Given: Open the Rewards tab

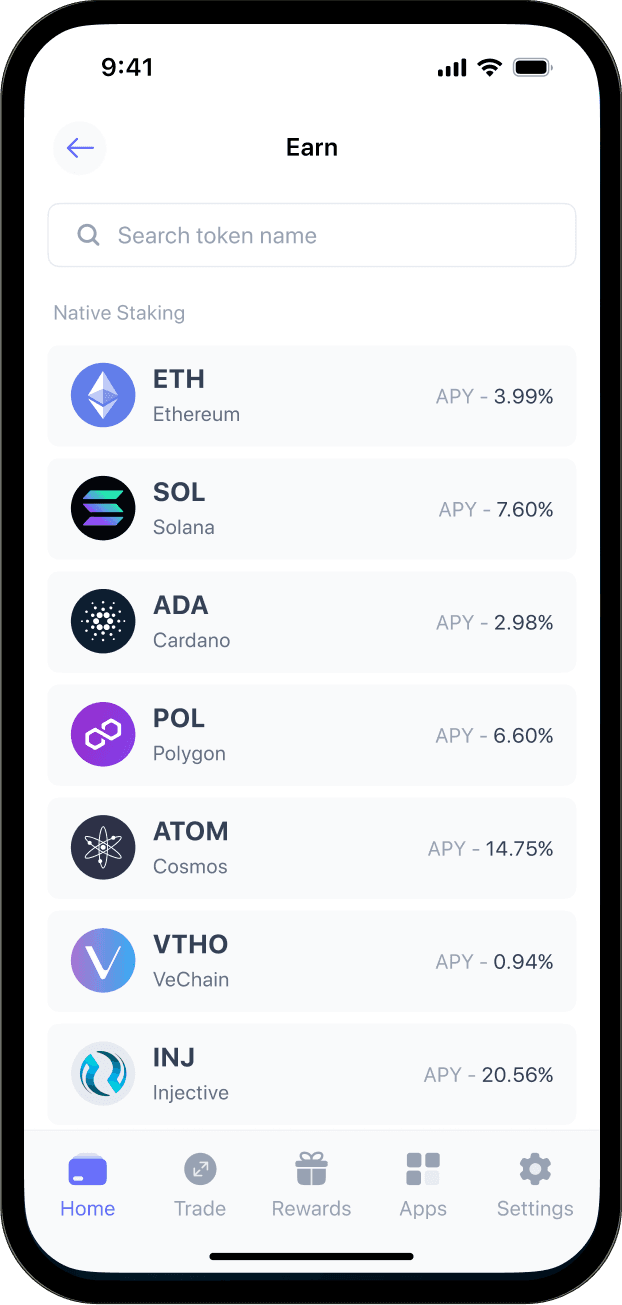Looking at the screenshot, I should point(312,1185).
